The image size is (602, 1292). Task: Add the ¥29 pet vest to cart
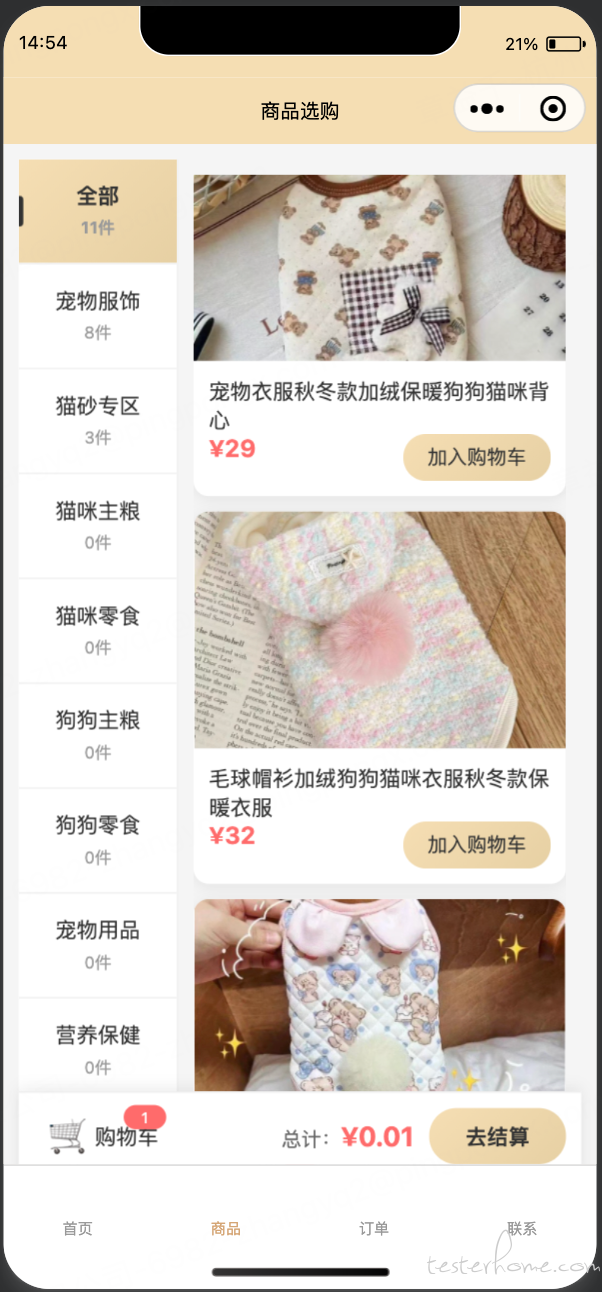point(476,457)
